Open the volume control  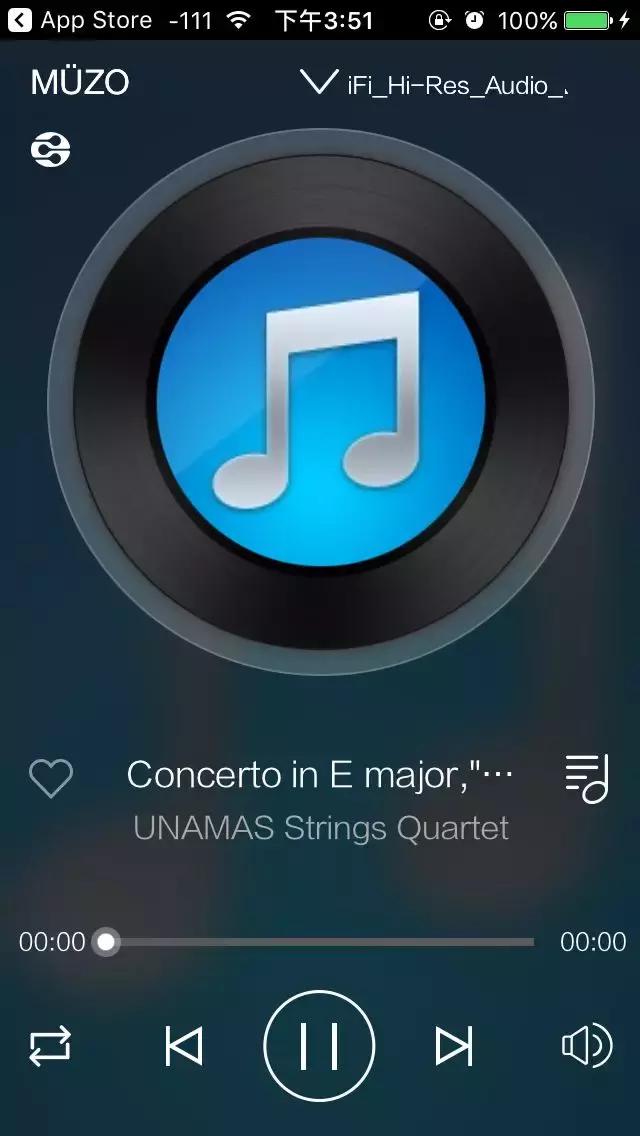pos(586,1046)
